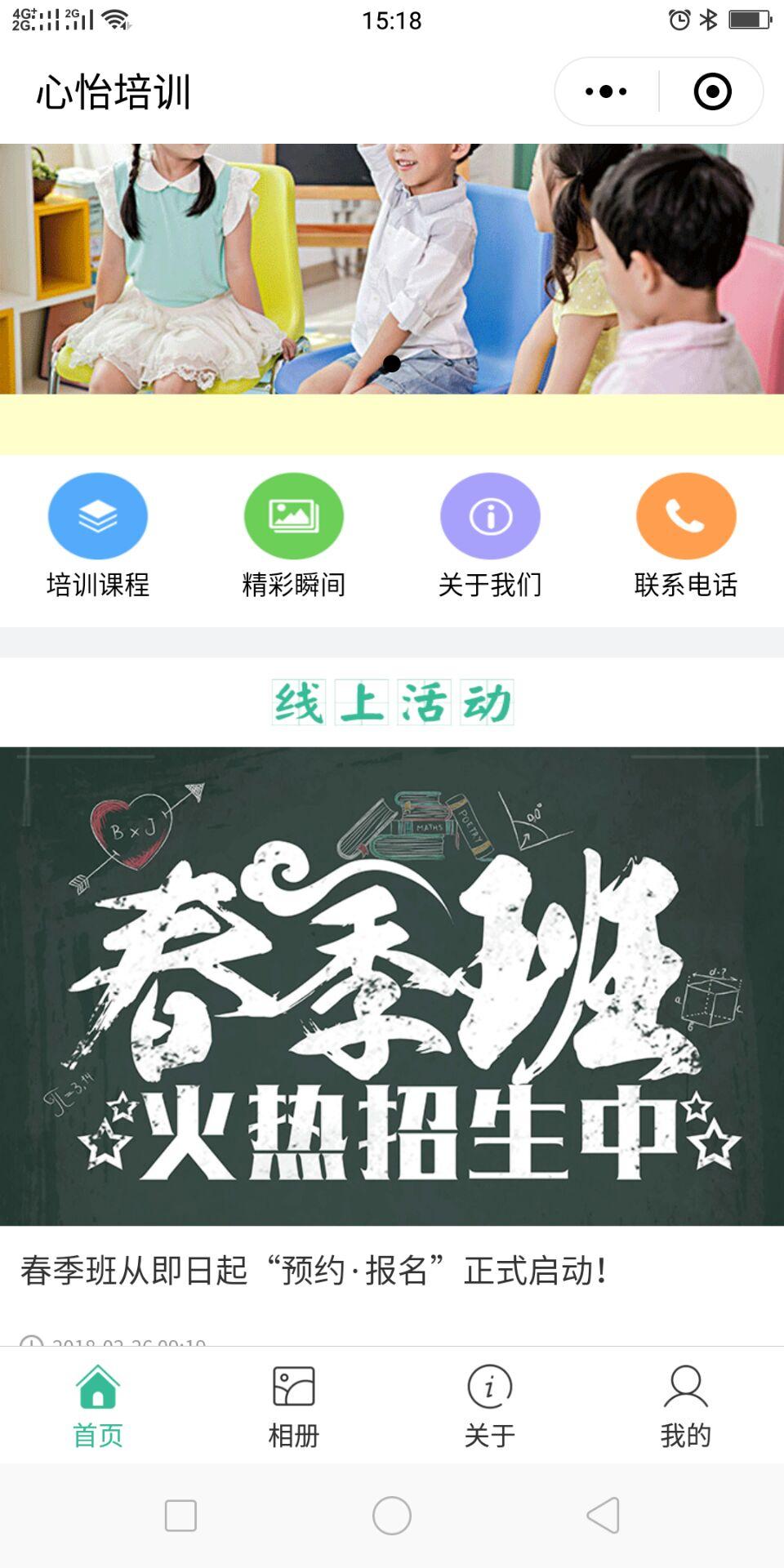Viewport: 784px width, 1568px height.
Task: Open the mini program more-options menu
Action: pos(606,91)
